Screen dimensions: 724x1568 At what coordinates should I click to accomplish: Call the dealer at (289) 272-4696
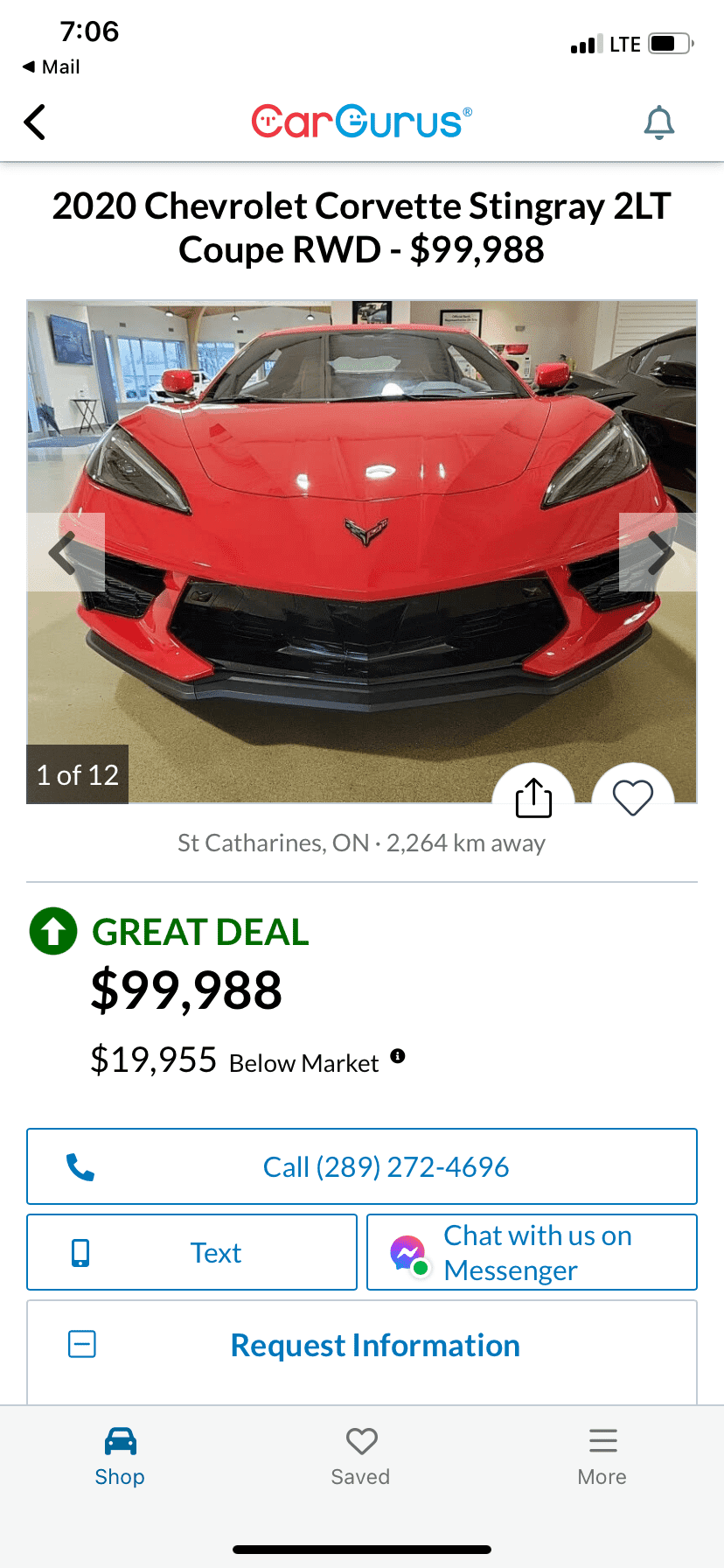(362, 1166)
